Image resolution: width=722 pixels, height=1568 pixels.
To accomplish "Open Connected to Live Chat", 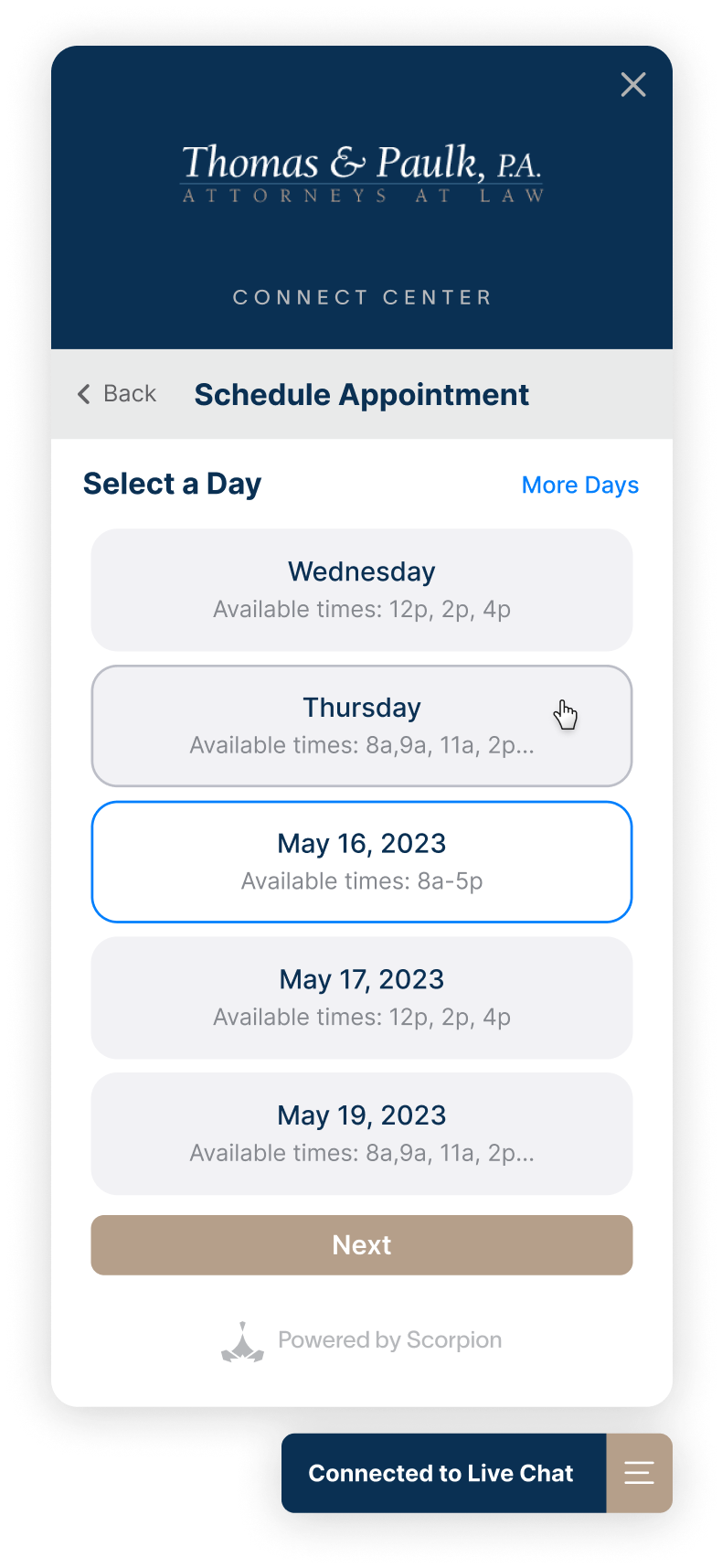I will click(443, 1473).
